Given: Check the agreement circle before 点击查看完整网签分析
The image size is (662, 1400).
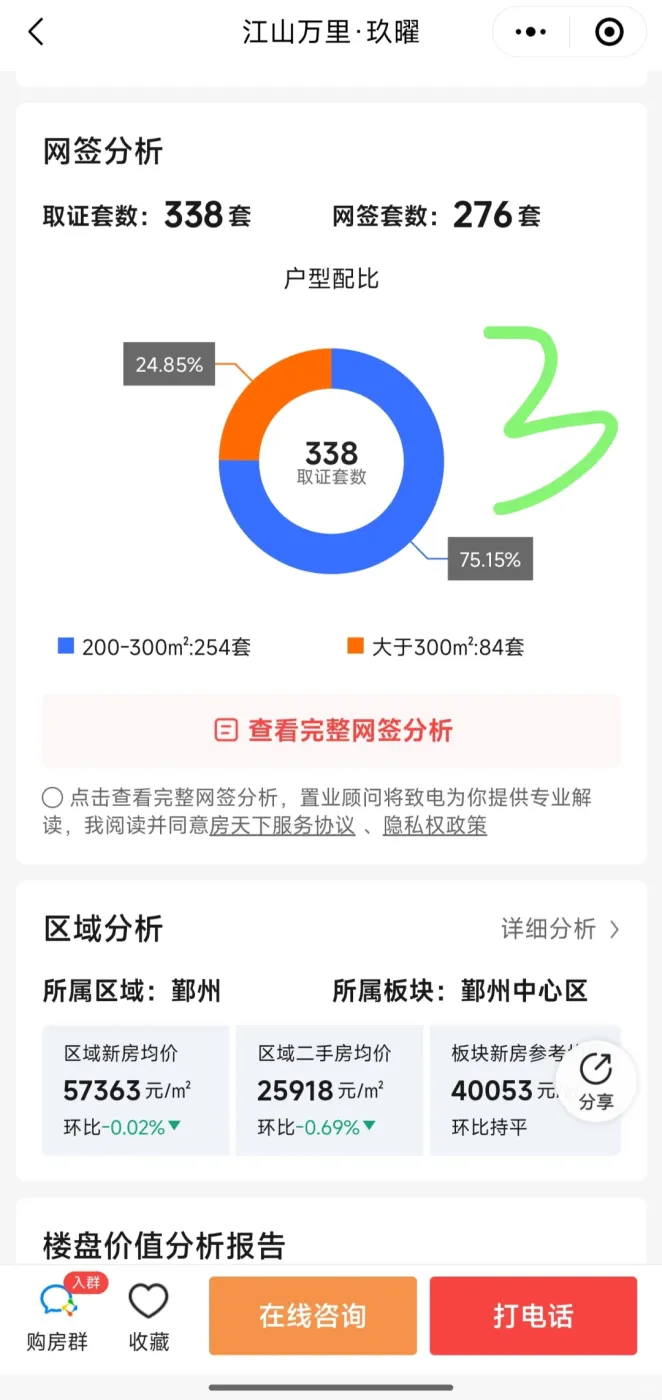Looking at the screenshot, I should (53, 798).
